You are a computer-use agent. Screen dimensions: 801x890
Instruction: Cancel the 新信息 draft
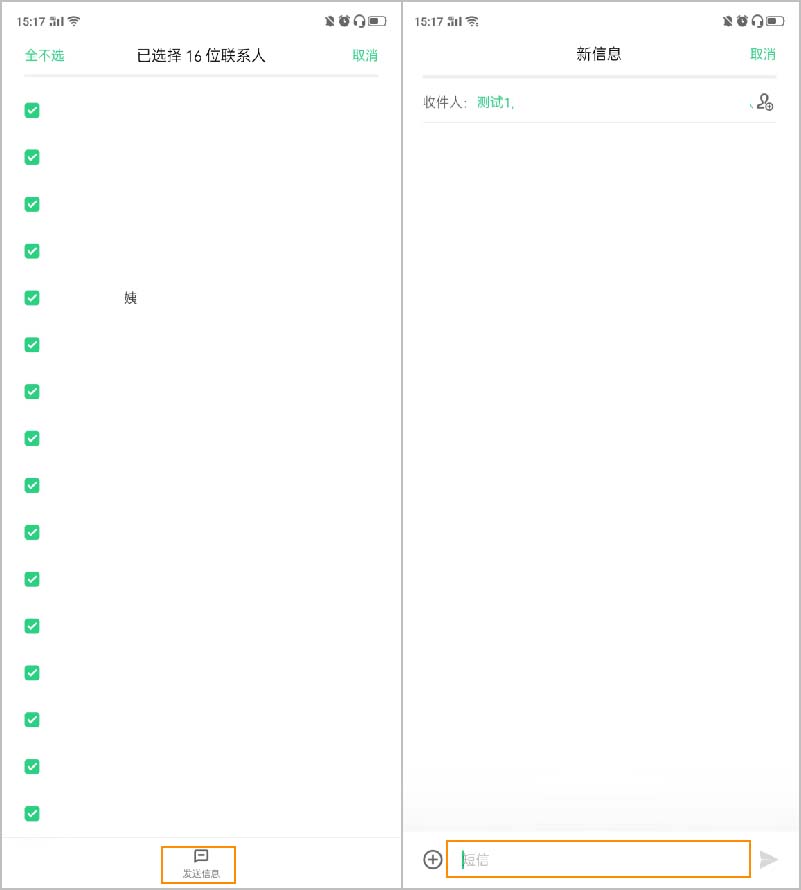[763, 54]
